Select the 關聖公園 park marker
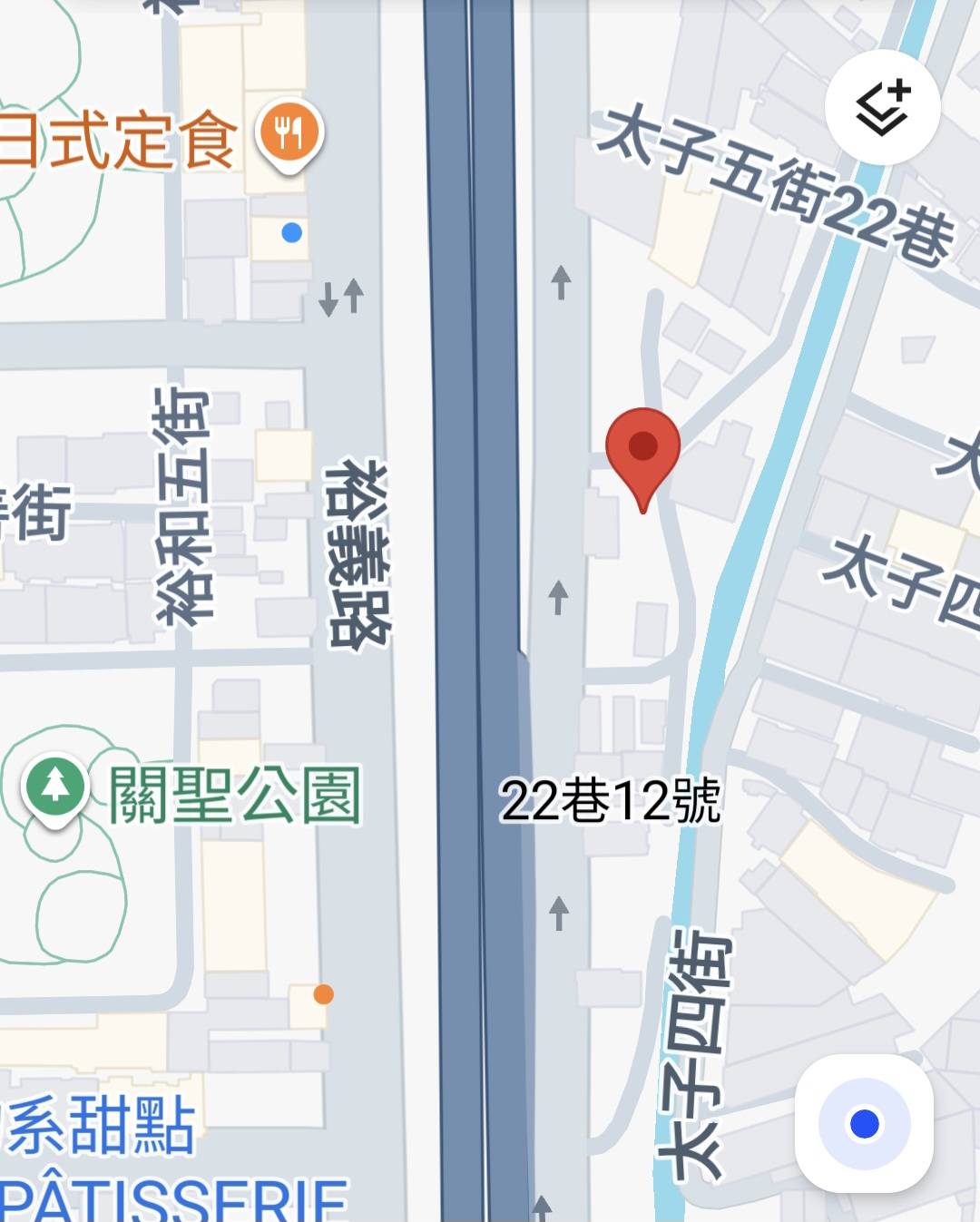The image size is (980, 1222). coord(55,787)
